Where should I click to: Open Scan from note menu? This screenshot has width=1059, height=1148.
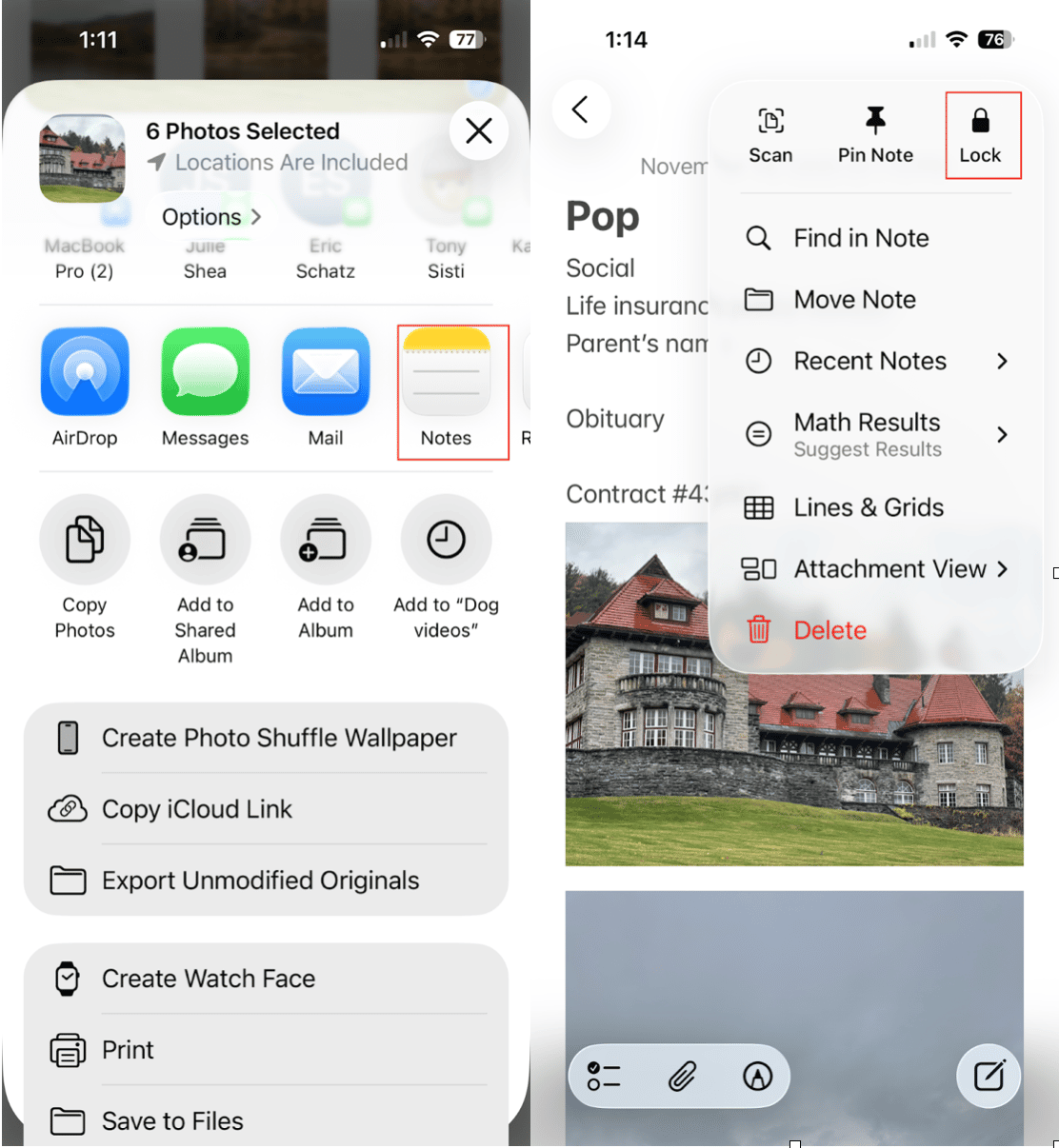point(770,134)
